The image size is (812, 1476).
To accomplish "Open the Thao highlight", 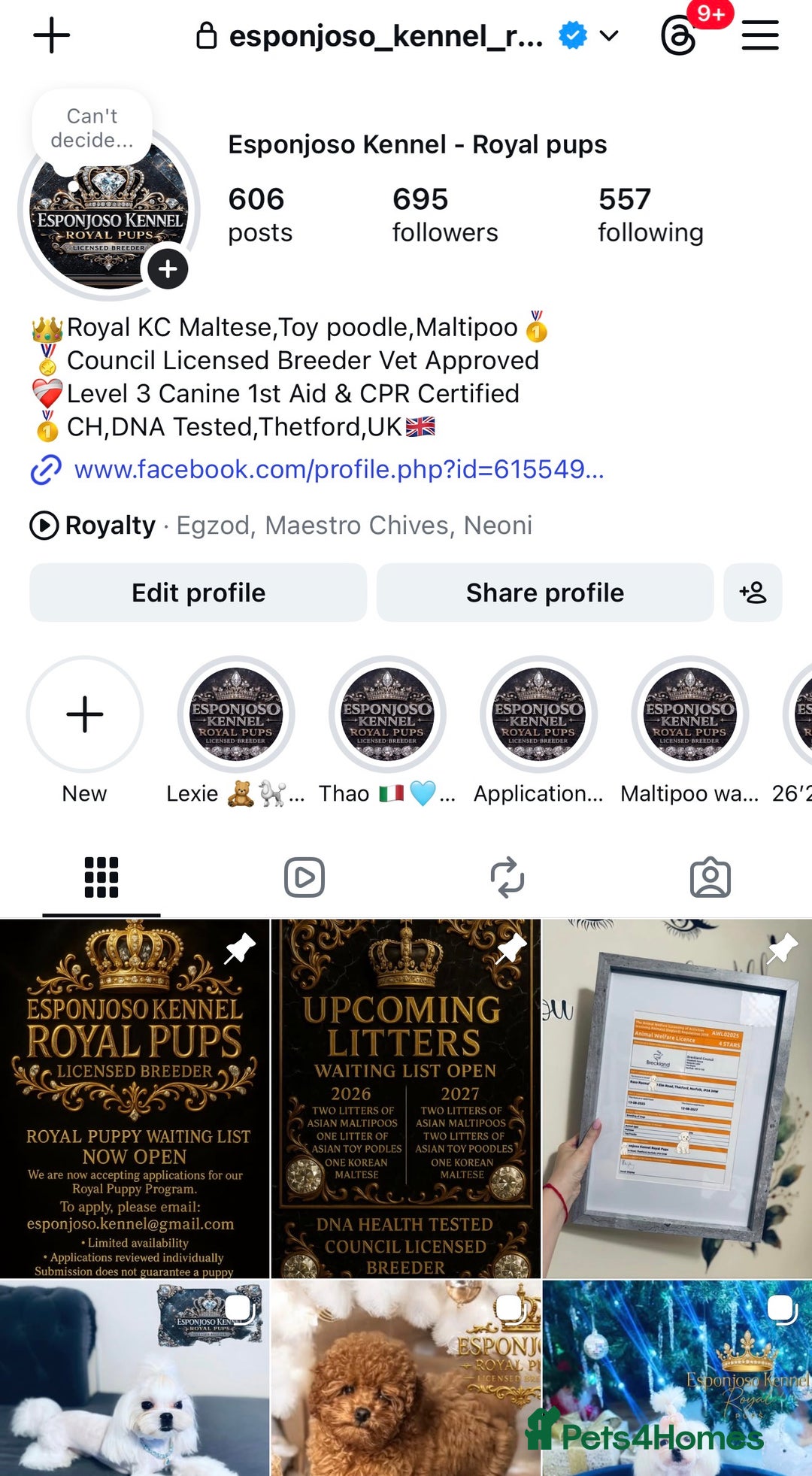I will pos(387,714).
